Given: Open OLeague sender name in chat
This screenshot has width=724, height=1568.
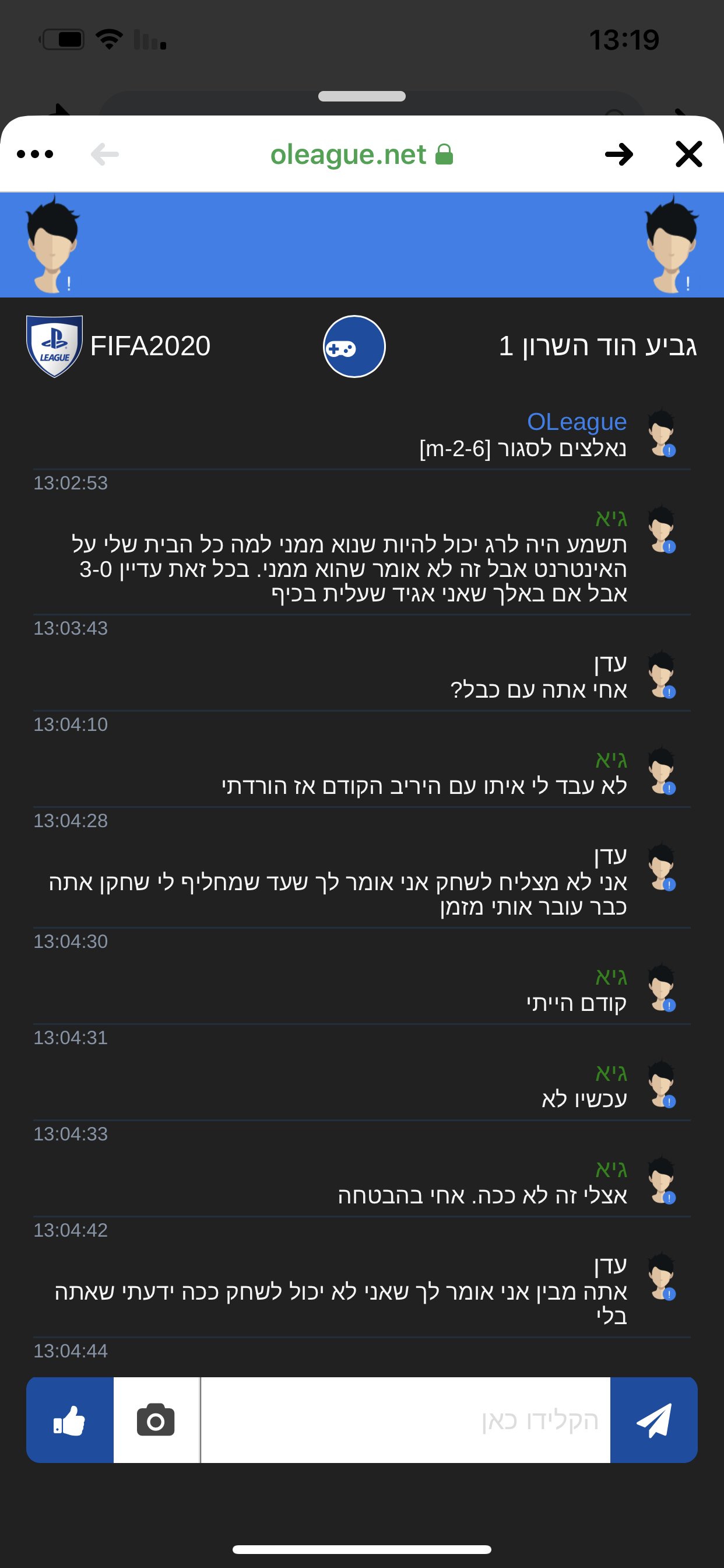Looking at the screenshot, I should coord(576,421).
